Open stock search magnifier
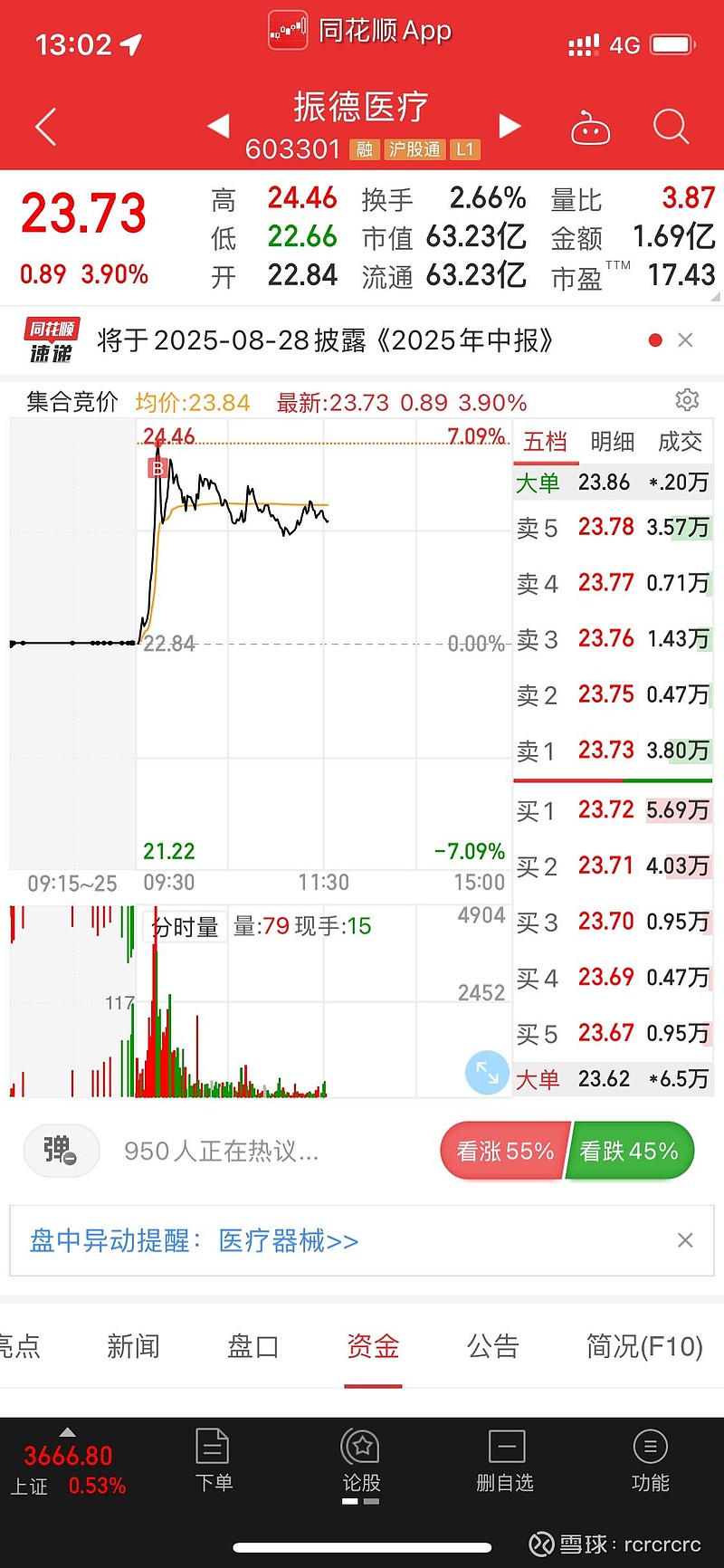This screenshot has width=724, height=1568. point(671,128)
